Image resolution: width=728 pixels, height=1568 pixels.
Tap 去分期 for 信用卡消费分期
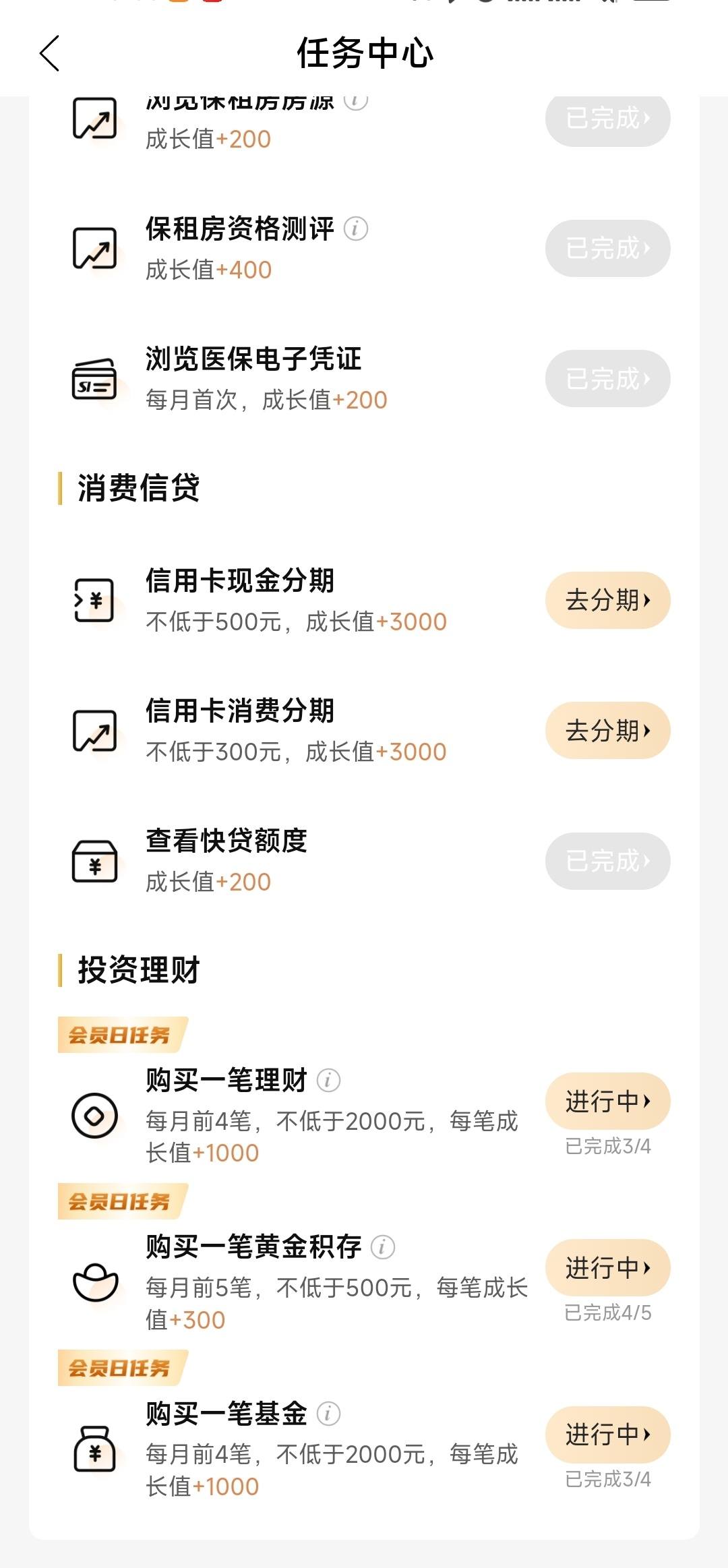pos(607,730)
